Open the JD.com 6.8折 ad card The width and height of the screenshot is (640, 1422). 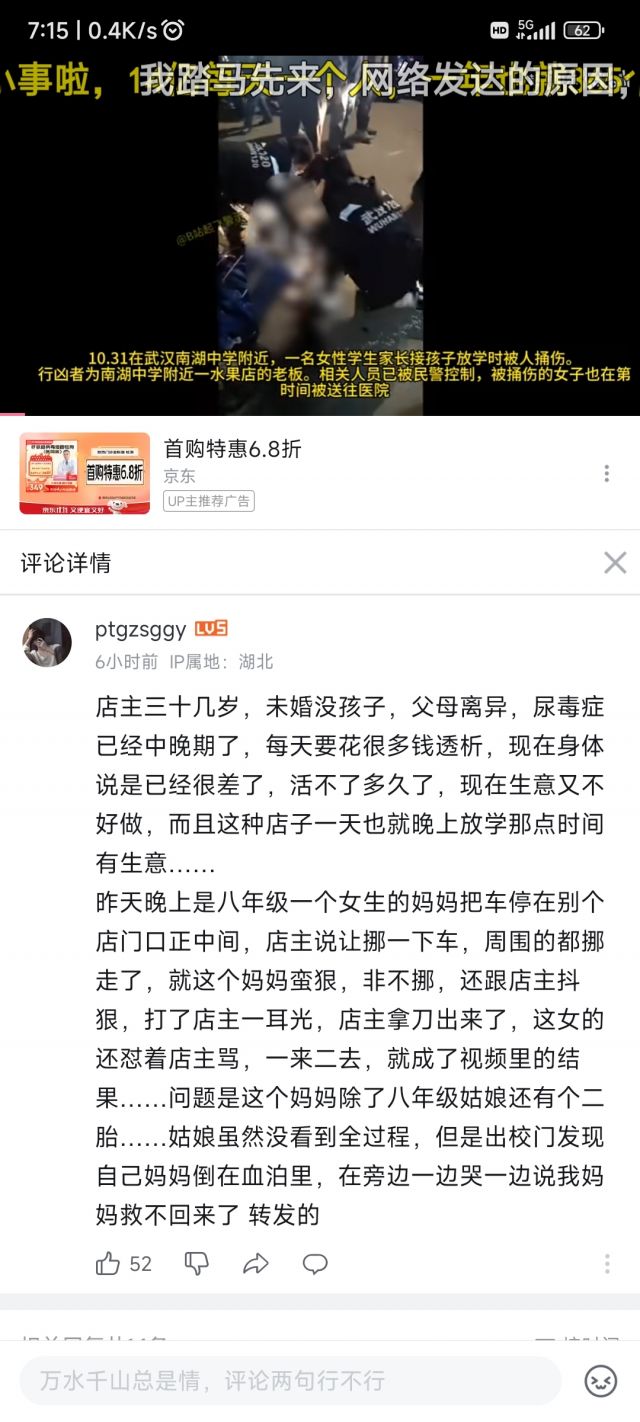(x=320, y=473)
